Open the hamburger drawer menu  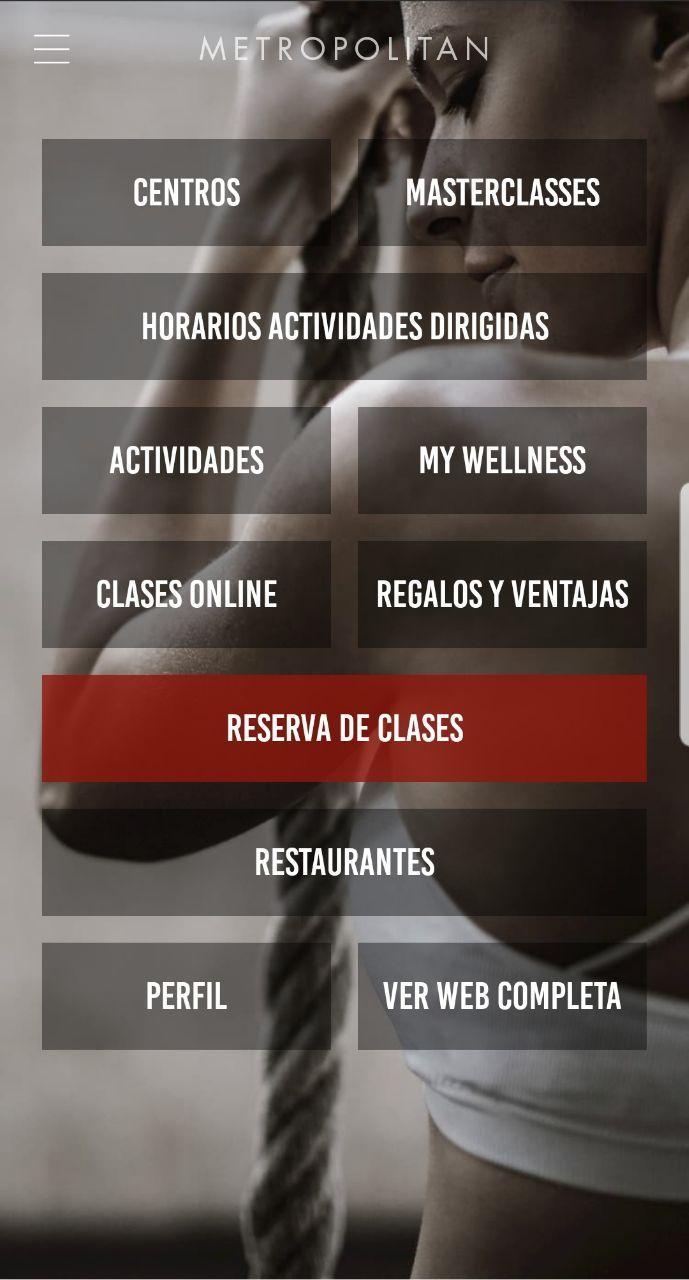(52, 48)
